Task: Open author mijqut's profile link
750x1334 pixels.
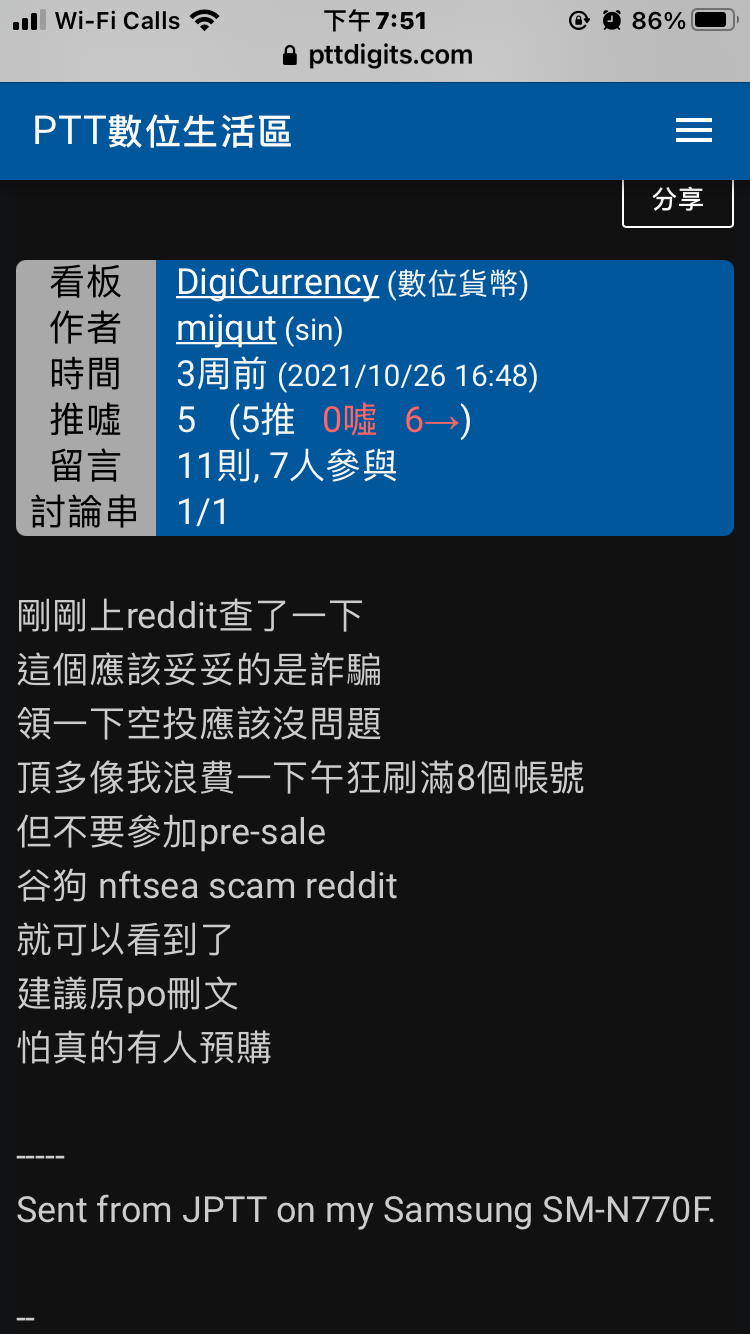Action: pyautogui.click(x=226, y=329)
